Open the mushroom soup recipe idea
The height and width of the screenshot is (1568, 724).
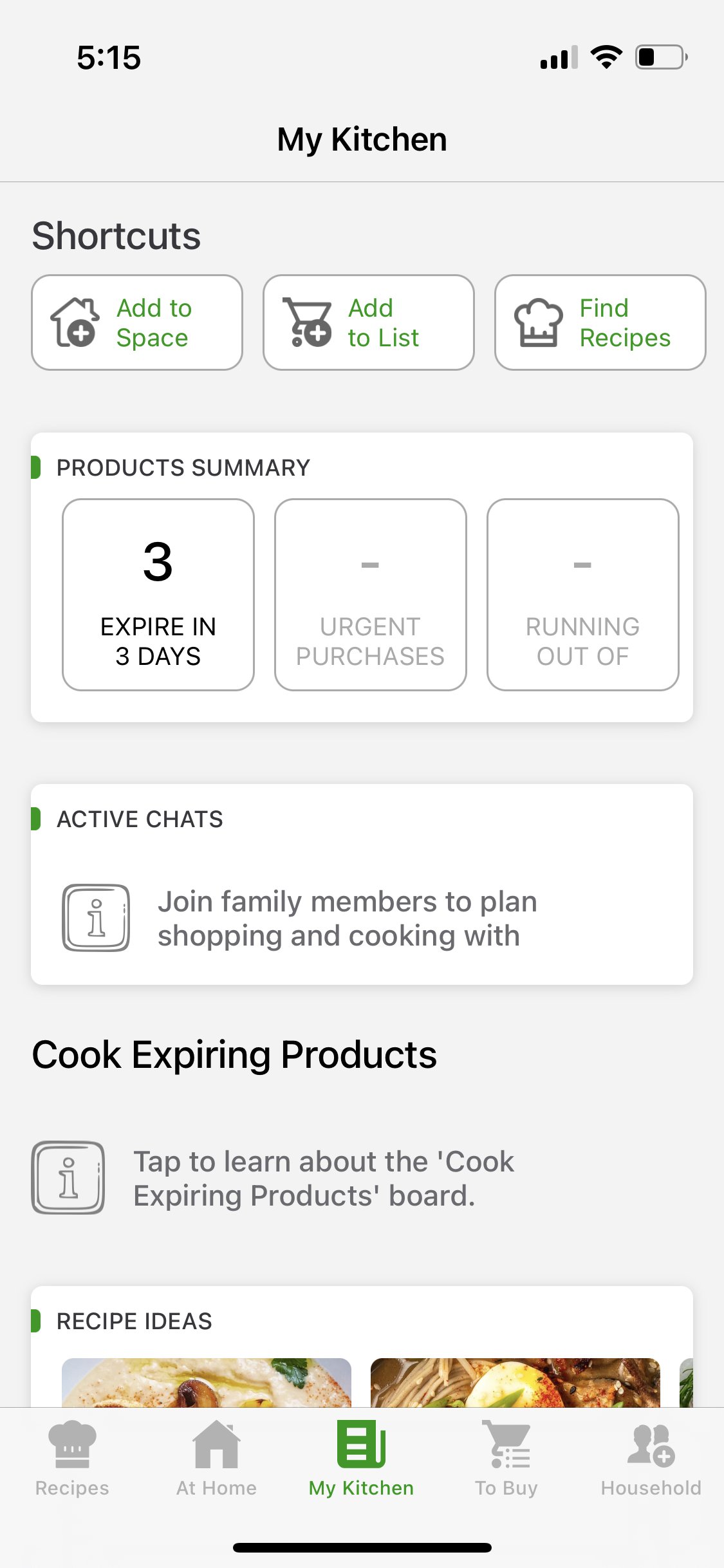207,1381
